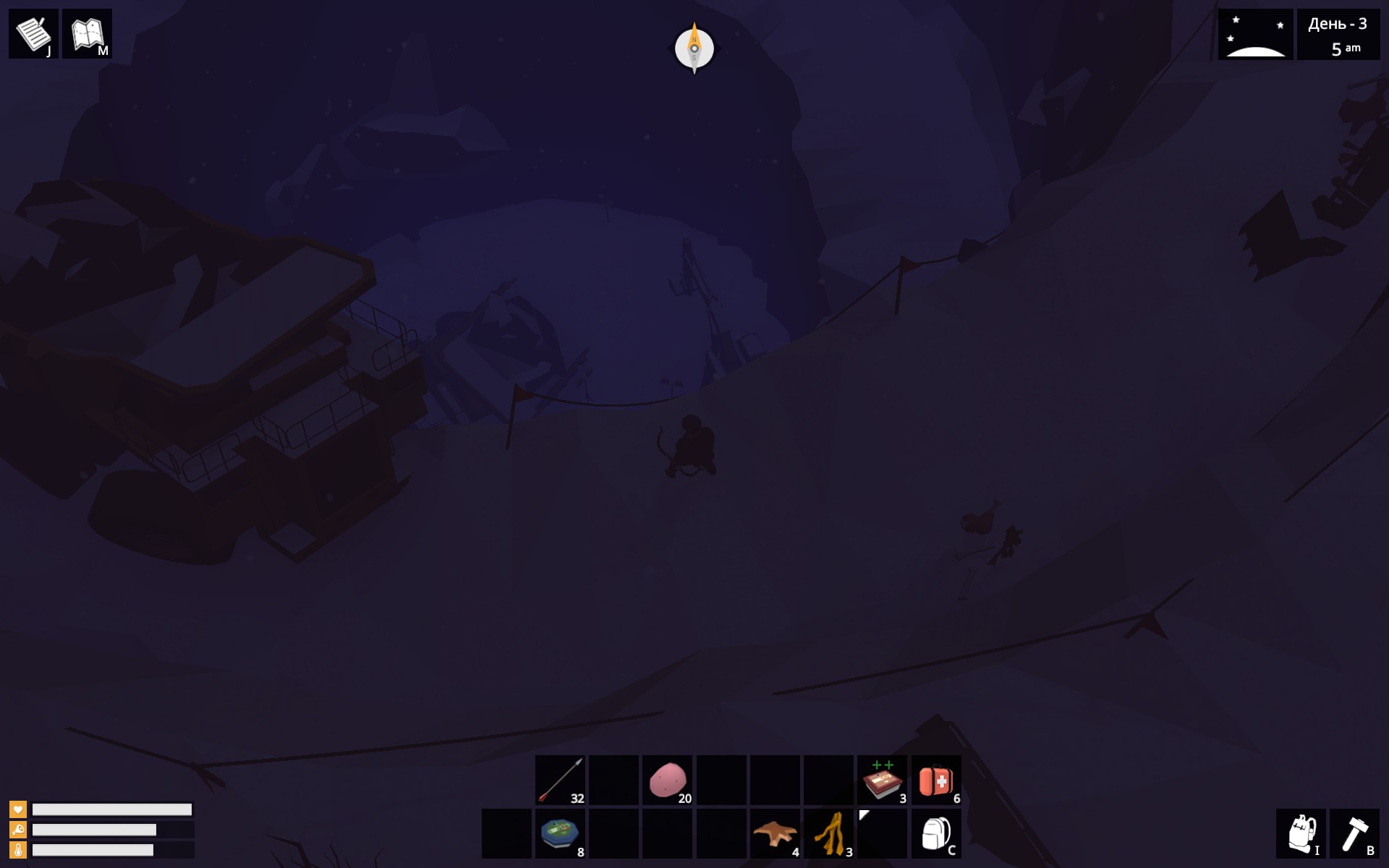Viewport: 1389px width, 868px height.
Task: Select the animal hide slot with 4
Action: [775, 833]
